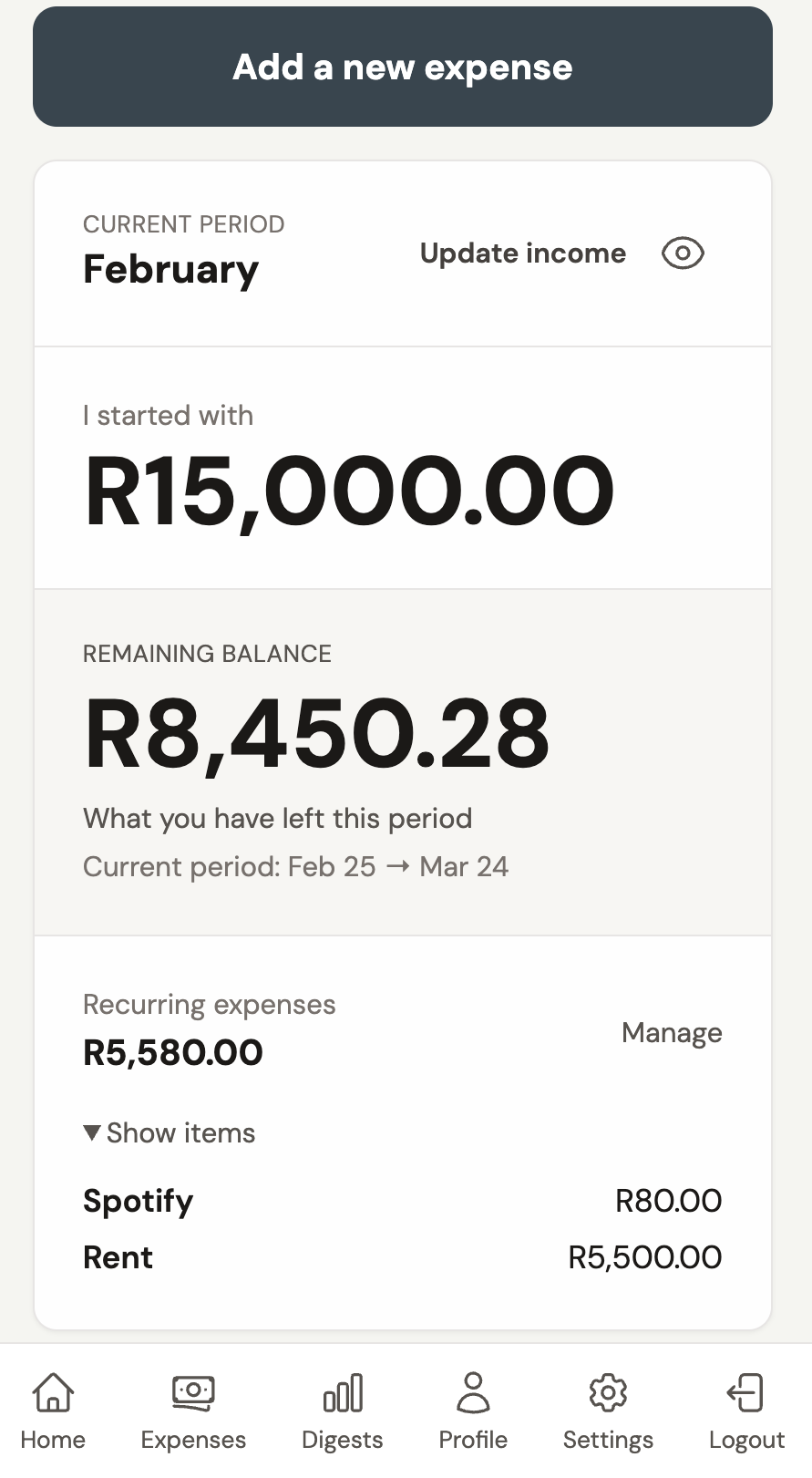Select the Spotify expense row
The image size is (812, 1478).
402,1200
